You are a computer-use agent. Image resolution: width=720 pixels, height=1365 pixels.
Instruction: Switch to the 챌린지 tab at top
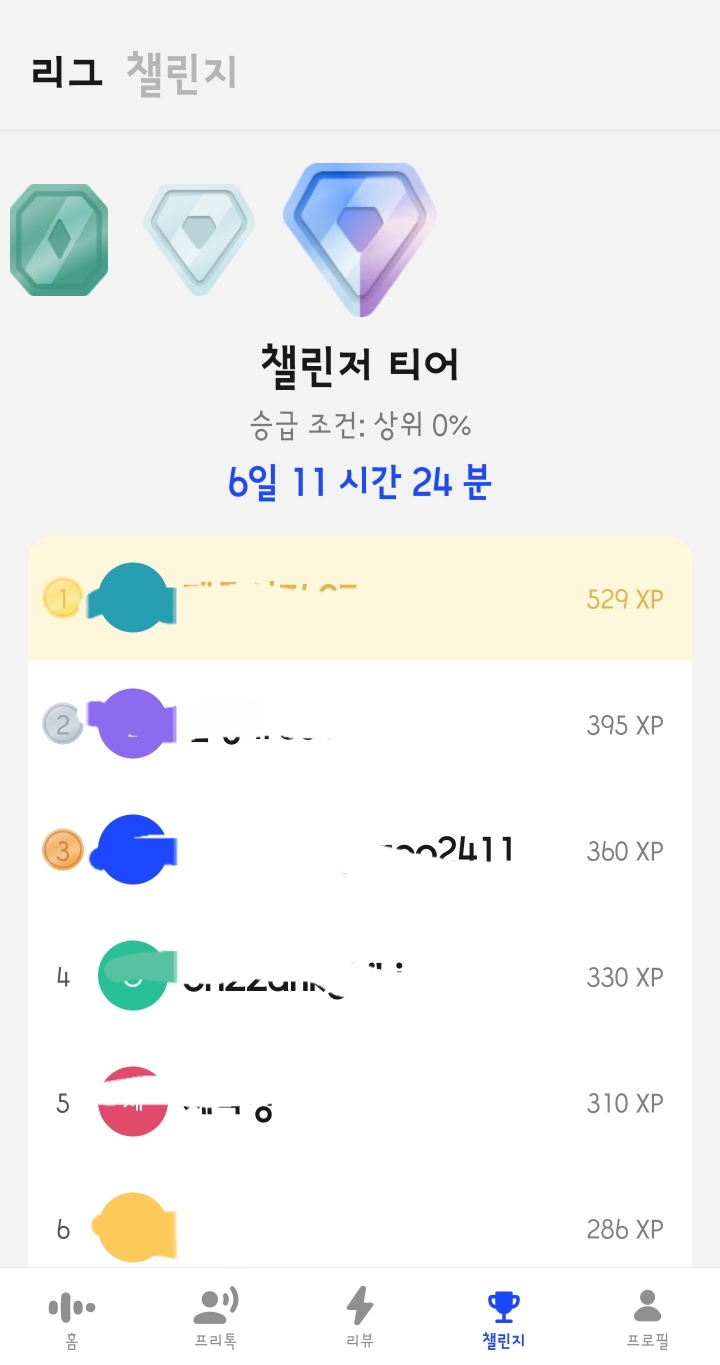click(180, 72)
